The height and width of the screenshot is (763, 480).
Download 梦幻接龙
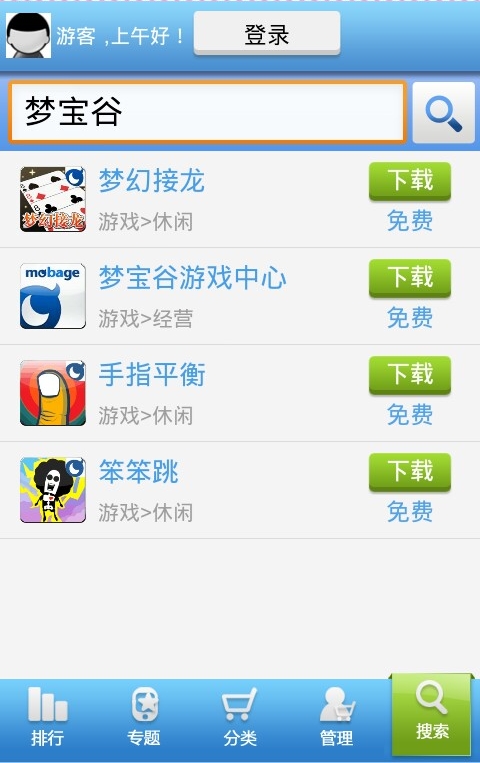coord(410,181)
